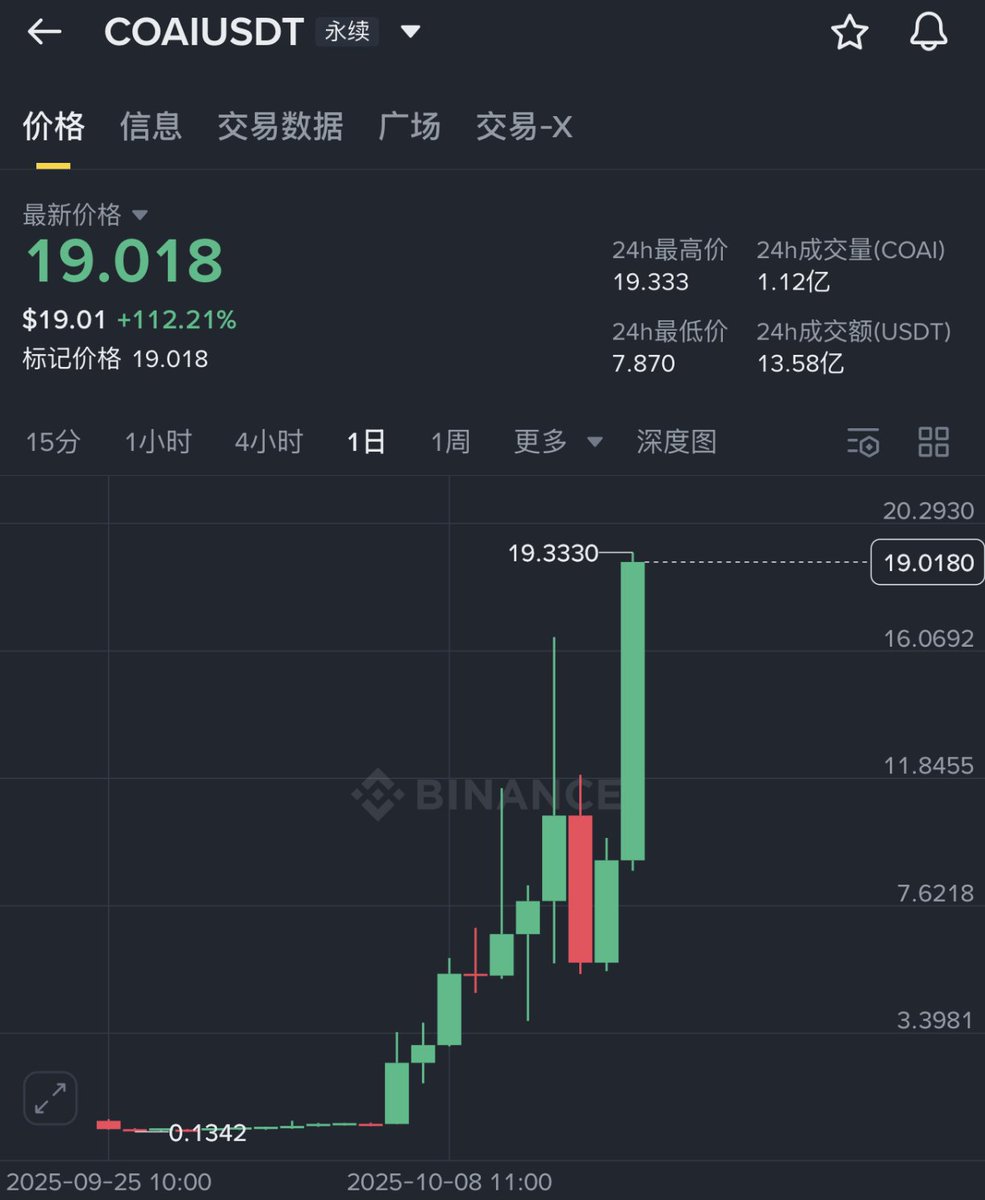This screenshot has height=1200, width=985.
Task: Switch to the 信息 tab
Action: pyautogui.click(x=151, y=127)
